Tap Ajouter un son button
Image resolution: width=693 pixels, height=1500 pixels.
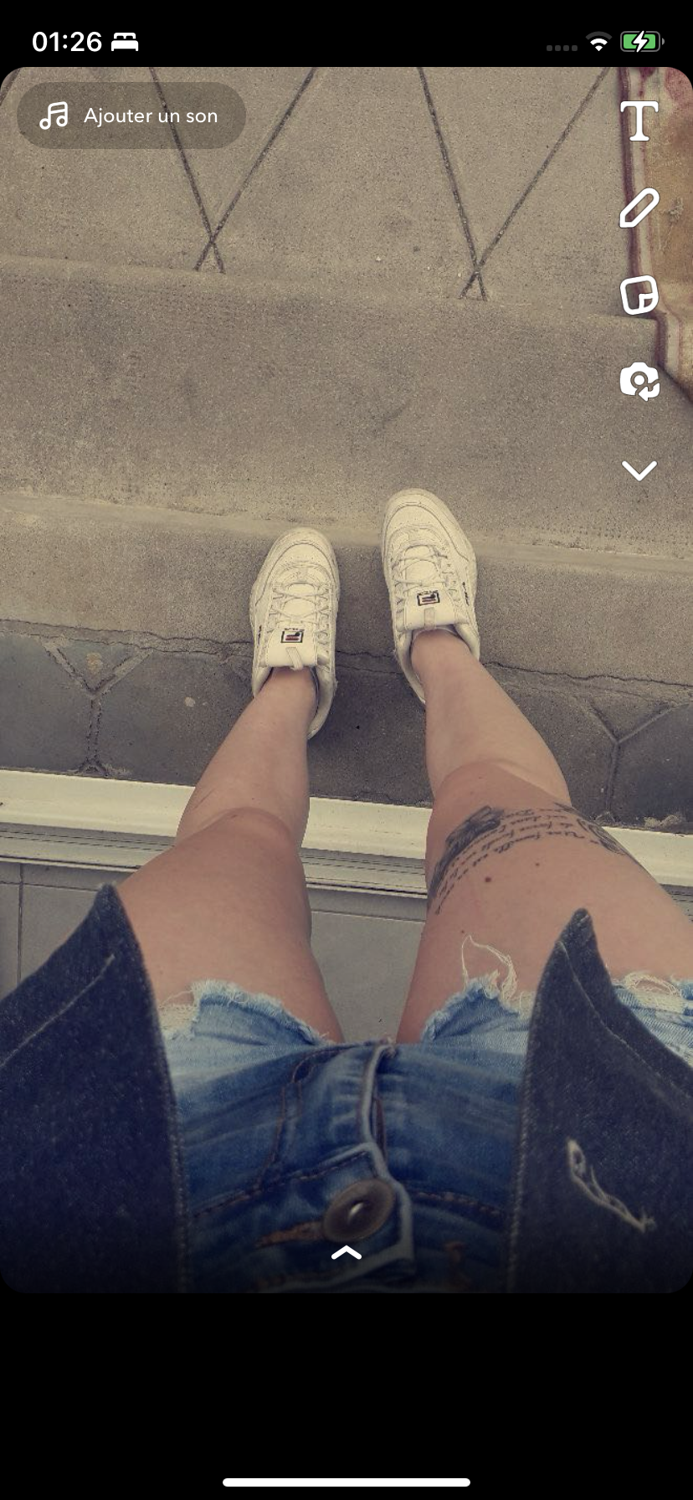point(131,116)
